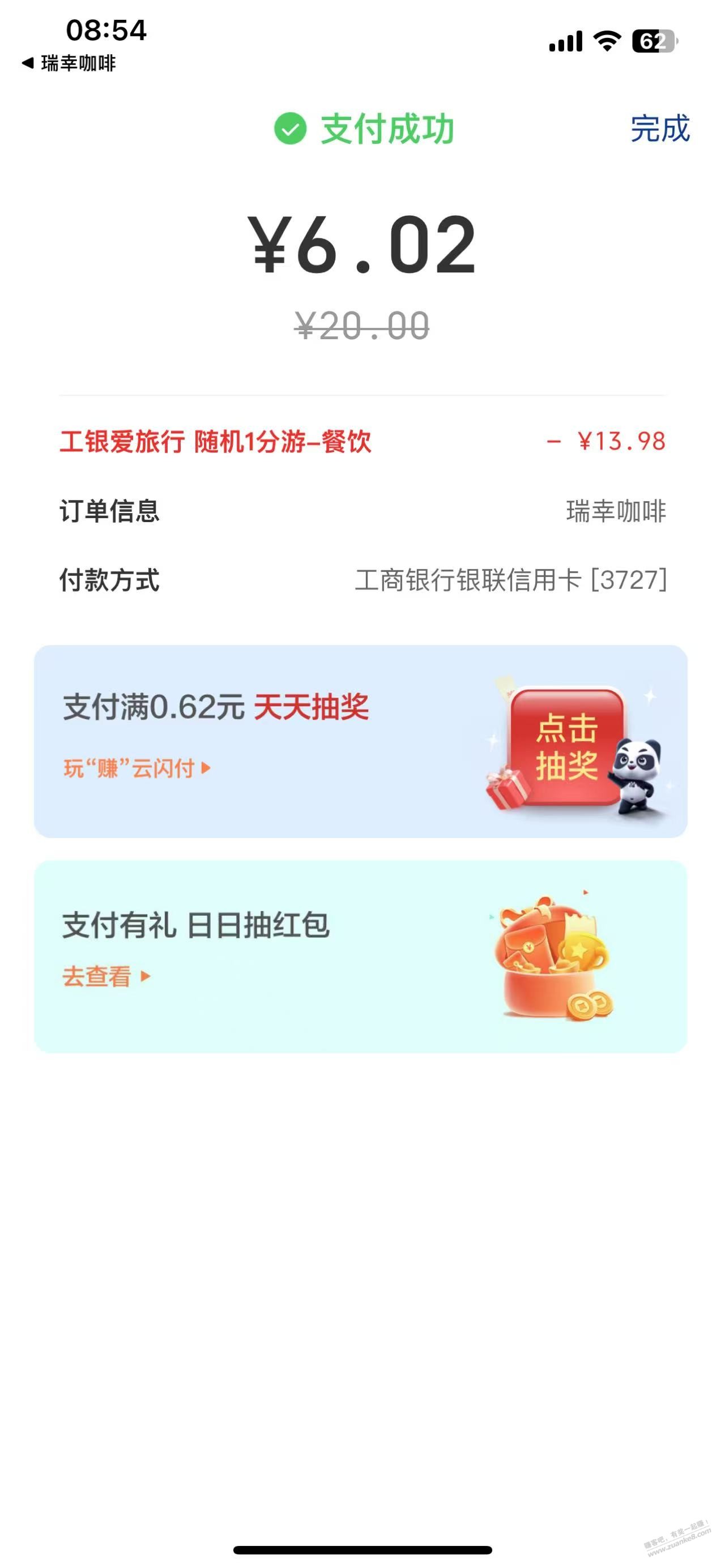Open 去查看 in the 支付有礼 red packet card

pos(106,976)
